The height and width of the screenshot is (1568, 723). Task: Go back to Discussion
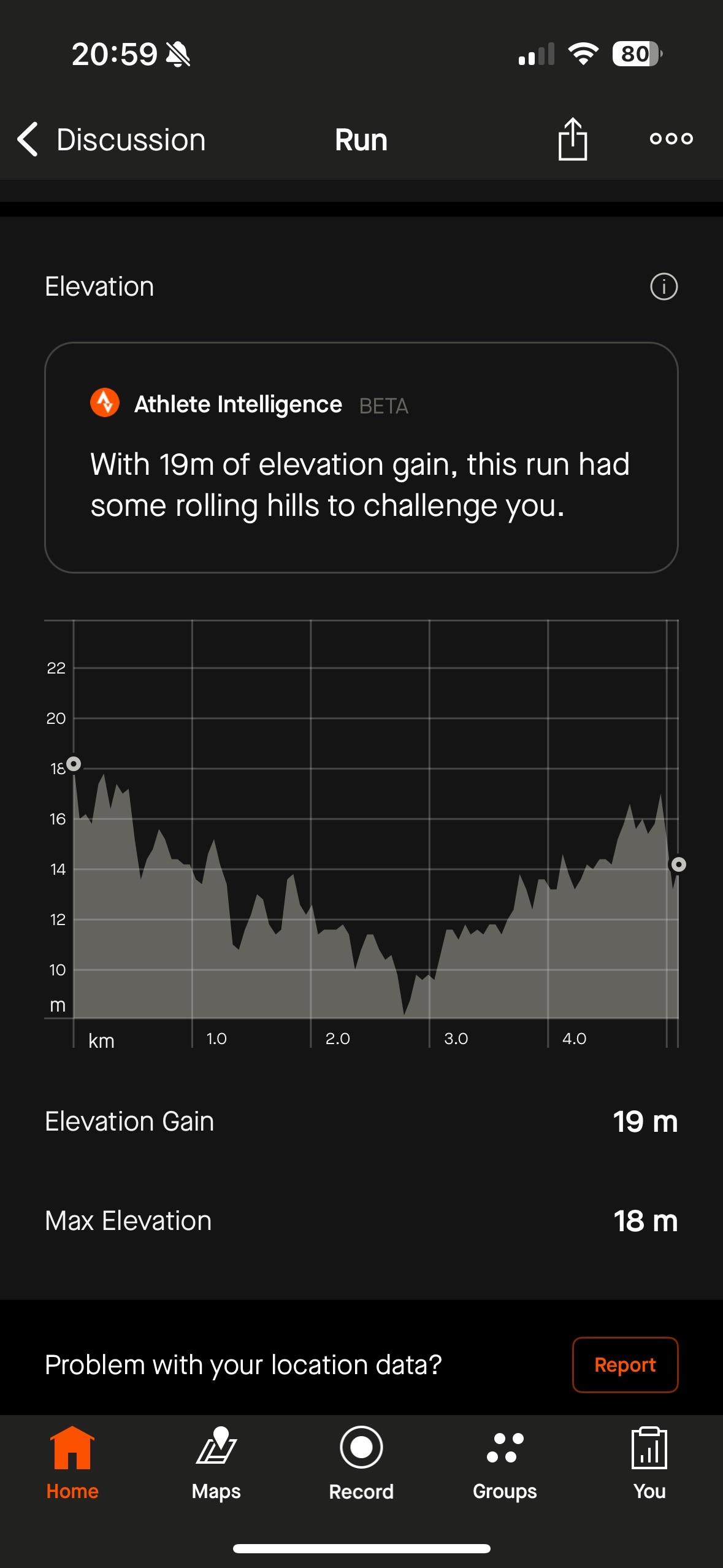click(x=111, y=139)
